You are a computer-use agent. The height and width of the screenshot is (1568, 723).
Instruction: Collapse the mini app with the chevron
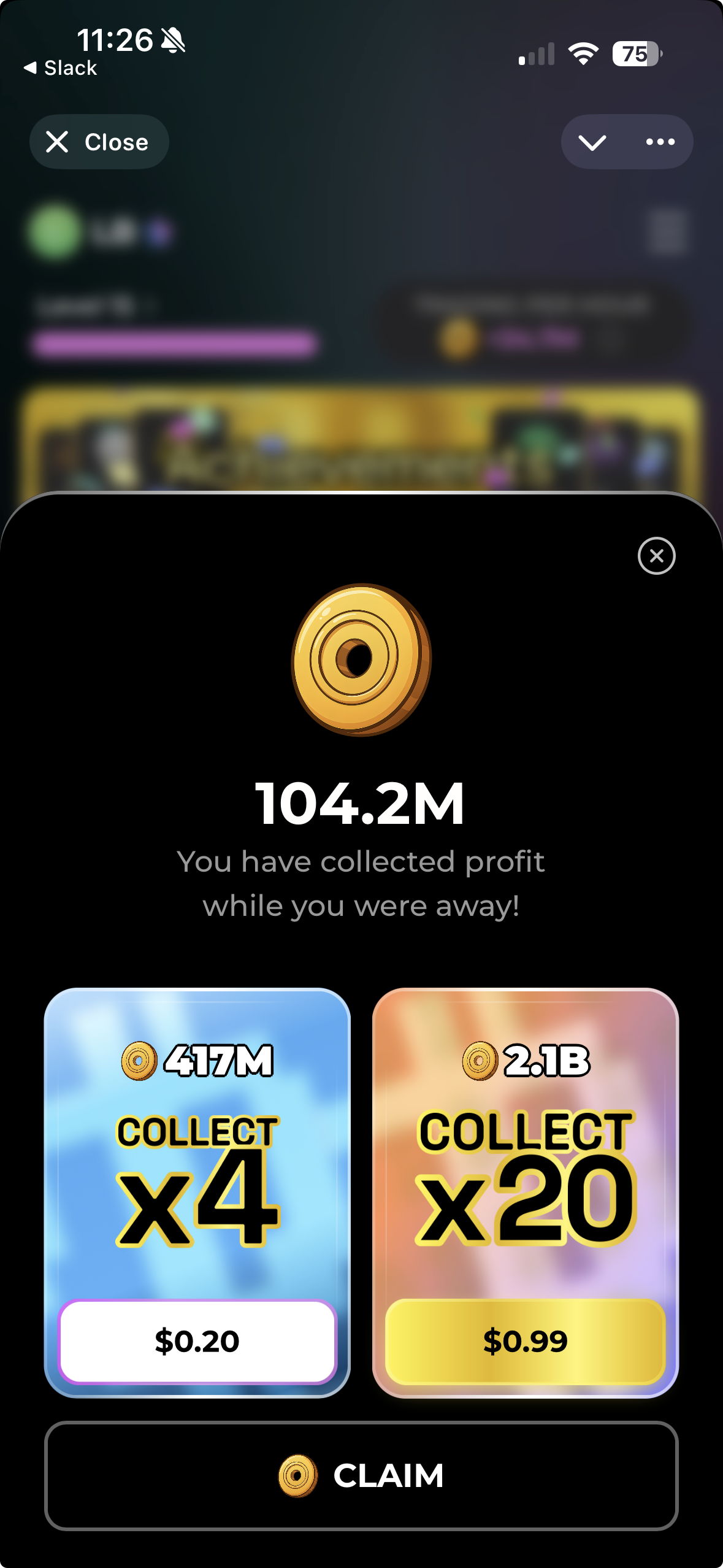click(x=592, y=142)
